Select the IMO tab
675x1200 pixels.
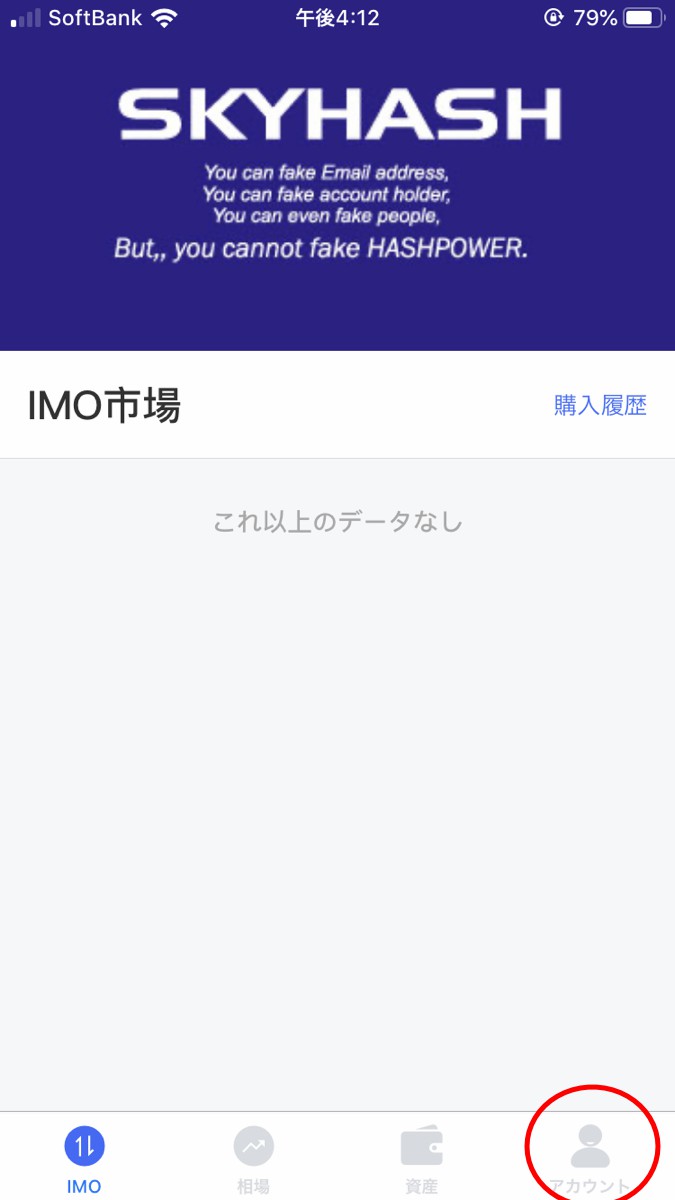(84, 1160)
